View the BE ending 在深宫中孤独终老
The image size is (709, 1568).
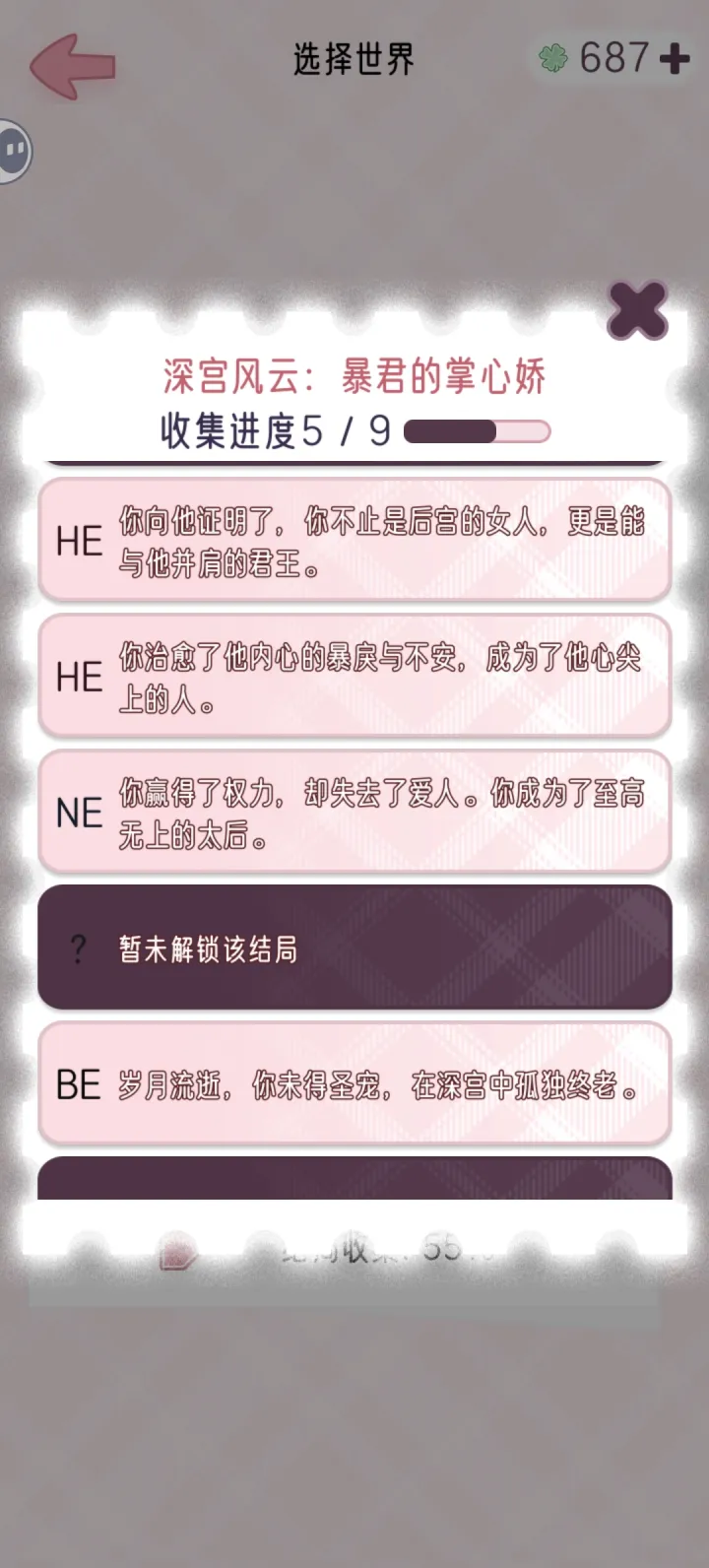[x=354, y=1084]
